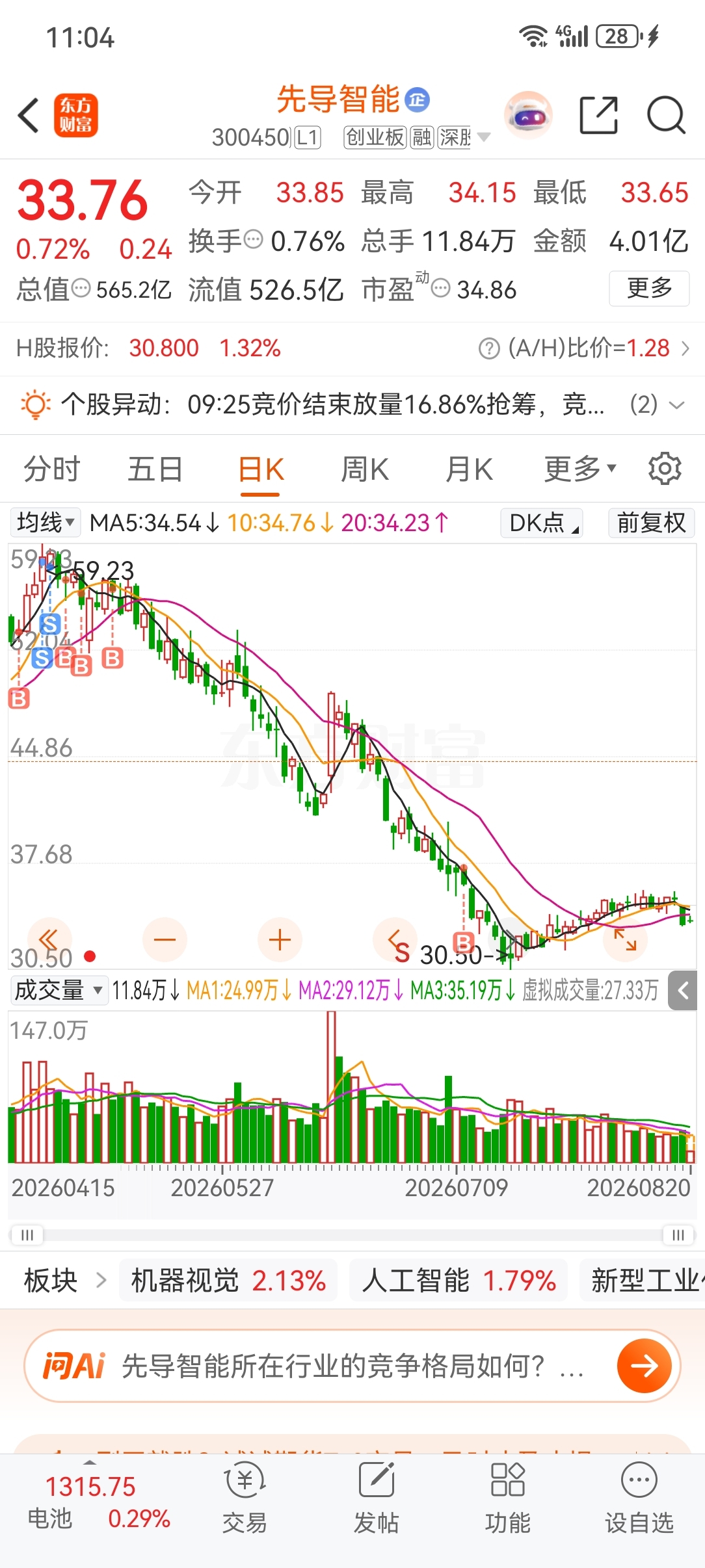The height and width of the screenshot is (1568, 705).
Task: Open chart settings gear icon
Action: click(x=665, y=469)
